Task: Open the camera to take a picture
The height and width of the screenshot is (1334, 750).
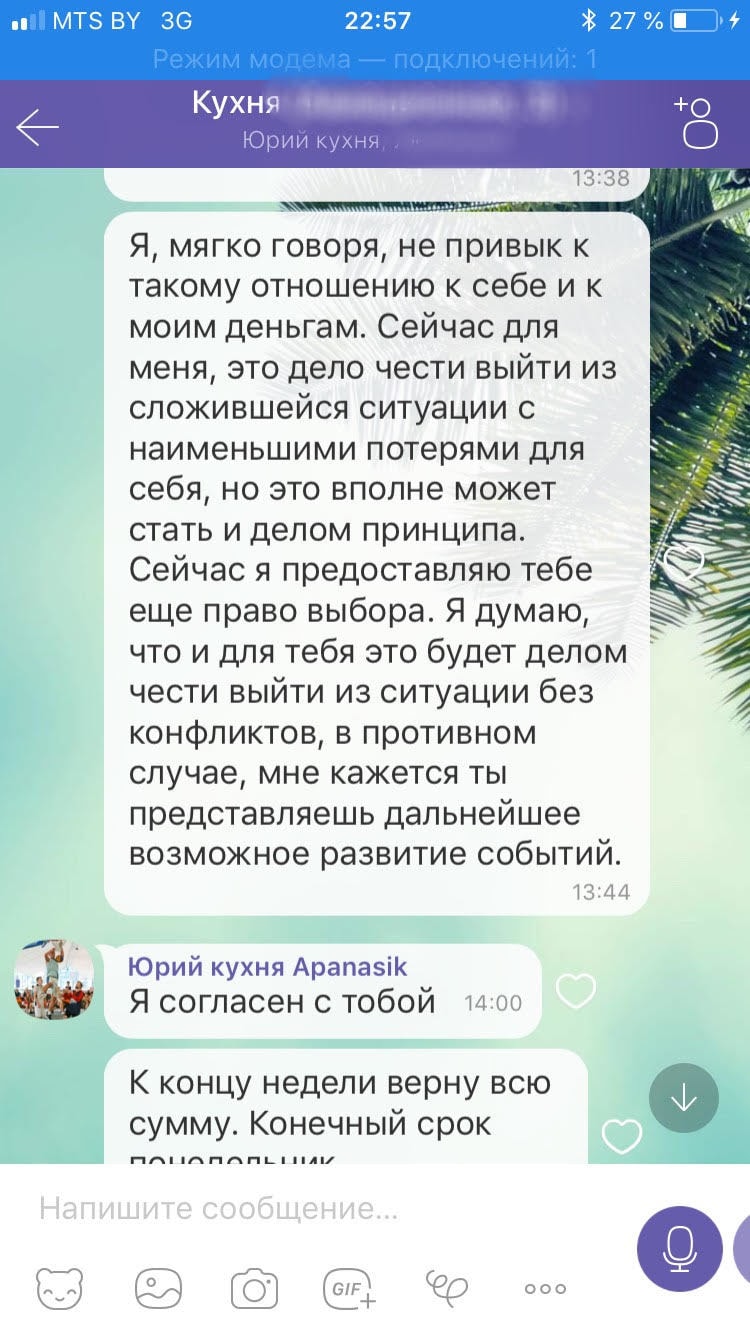Action: (254, 1288)
